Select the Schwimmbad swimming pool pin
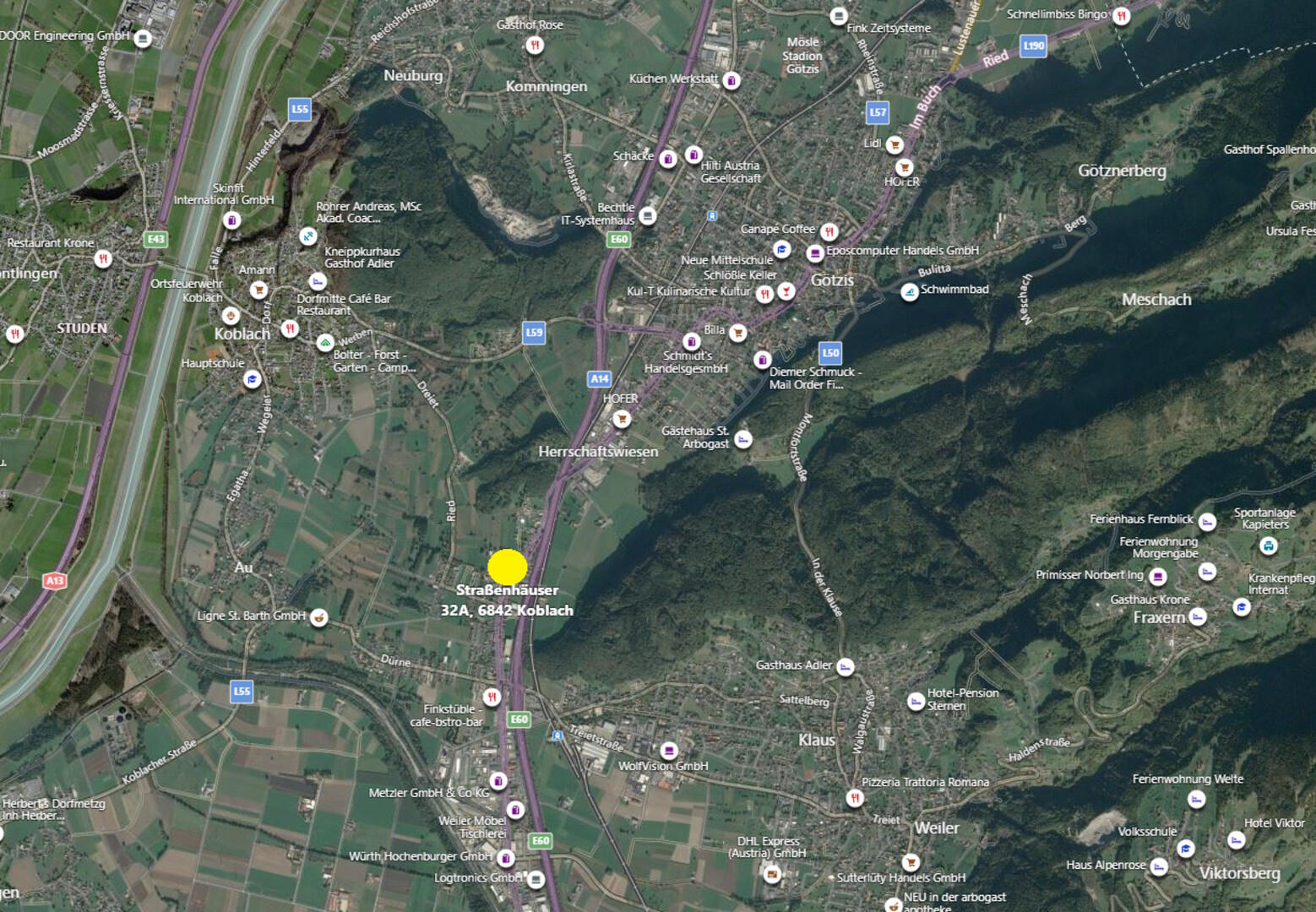The height and width of the screenshot is (912, 1316). point(910,292)
